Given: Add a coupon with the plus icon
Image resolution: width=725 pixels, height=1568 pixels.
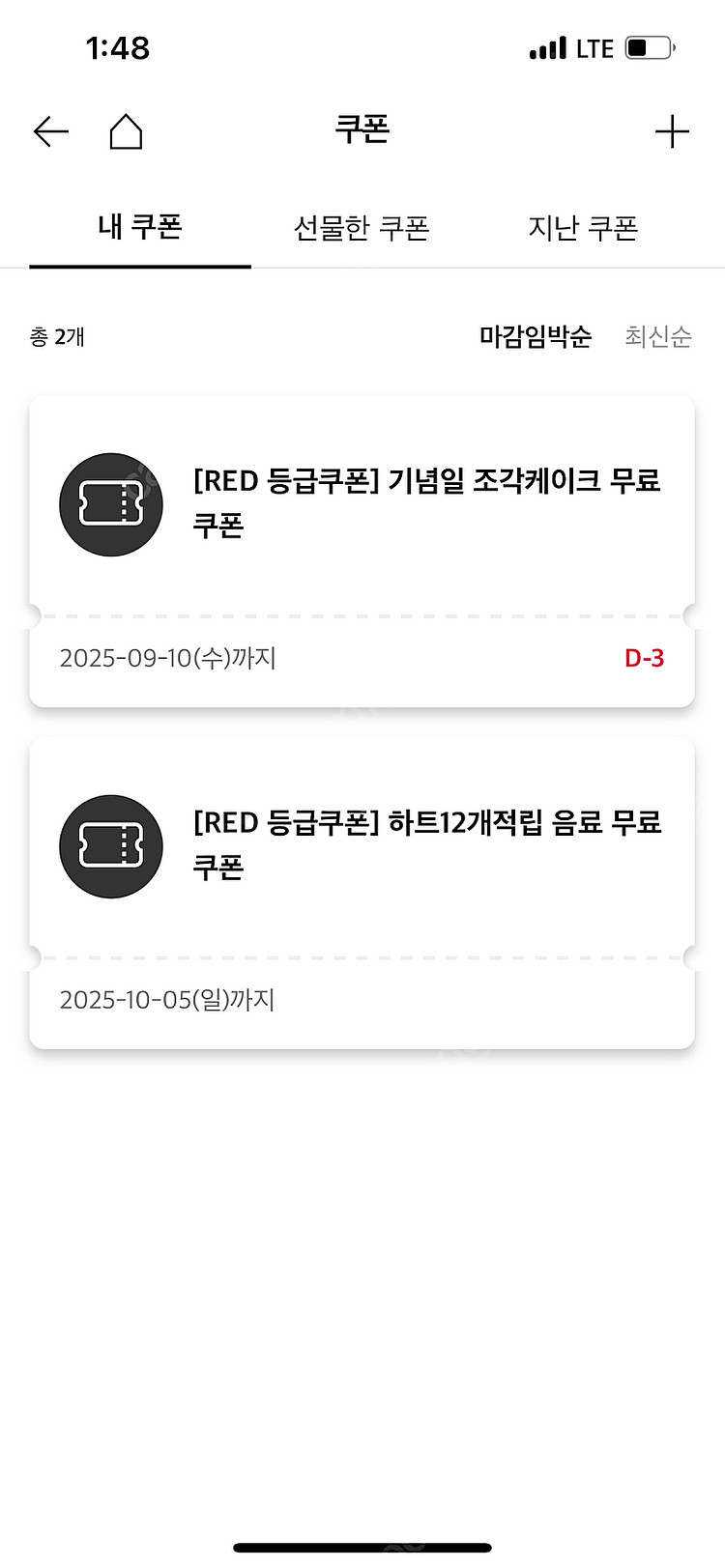Looking at the screenshot, I should click(x=672, y=131).
